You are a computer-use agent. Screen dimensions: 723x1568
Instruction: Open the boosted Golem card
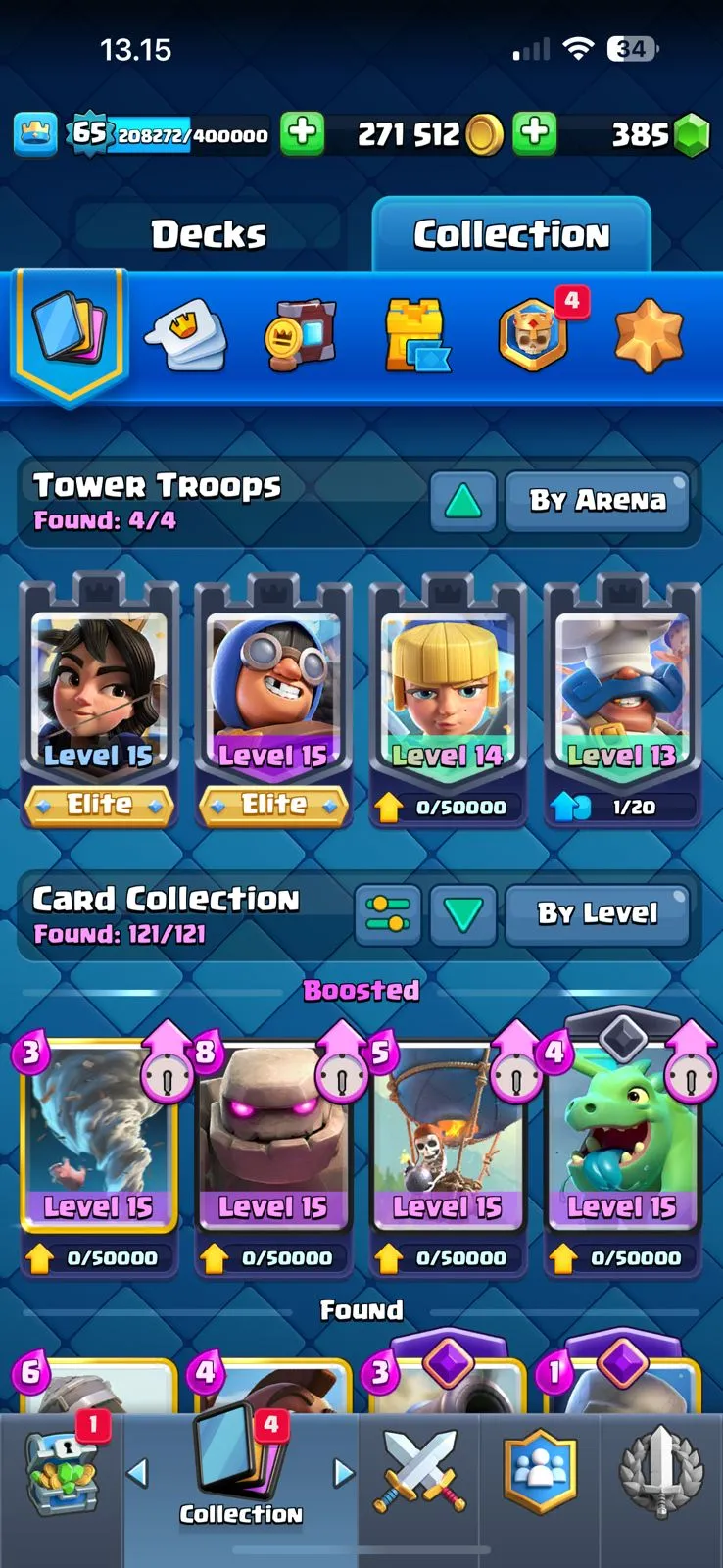[x=272, y=1137]
